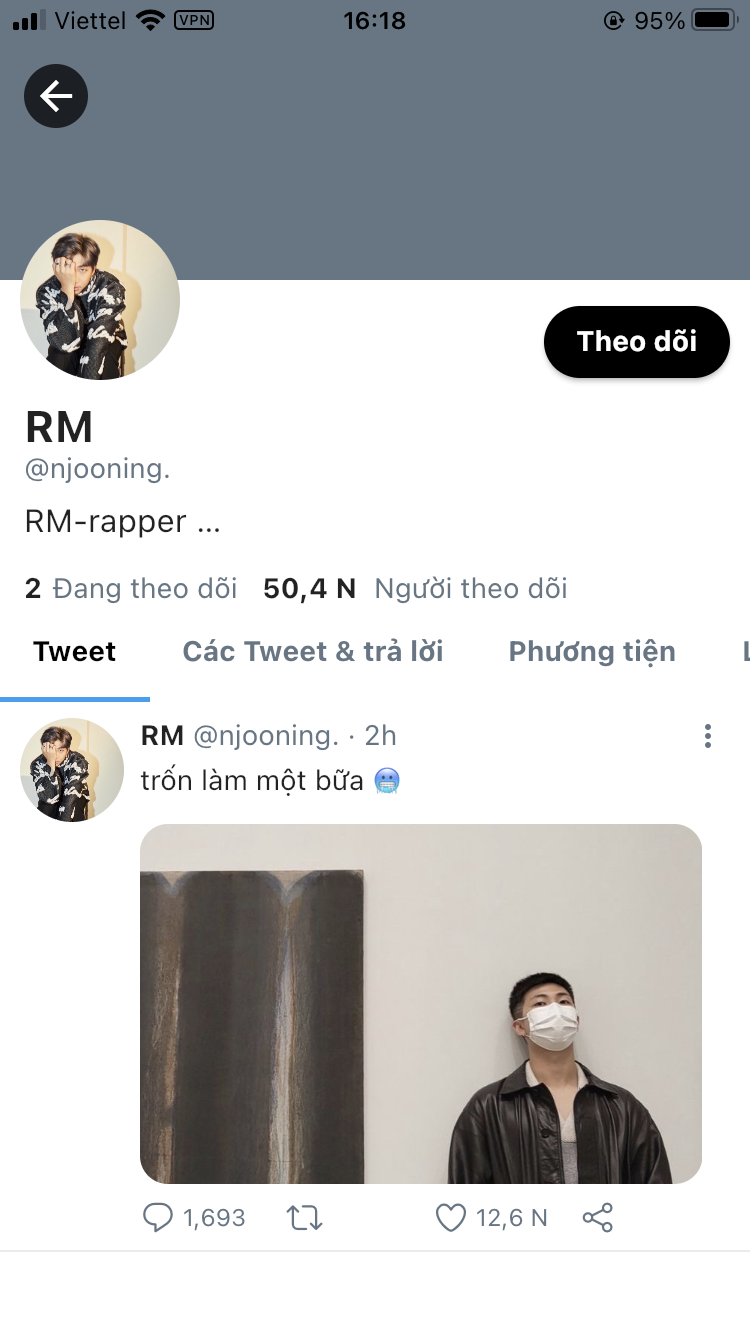Screen dimensions: 750x1334
Task: Reply to the trốn làm một bữa tweet
Action: point(159,1217)
